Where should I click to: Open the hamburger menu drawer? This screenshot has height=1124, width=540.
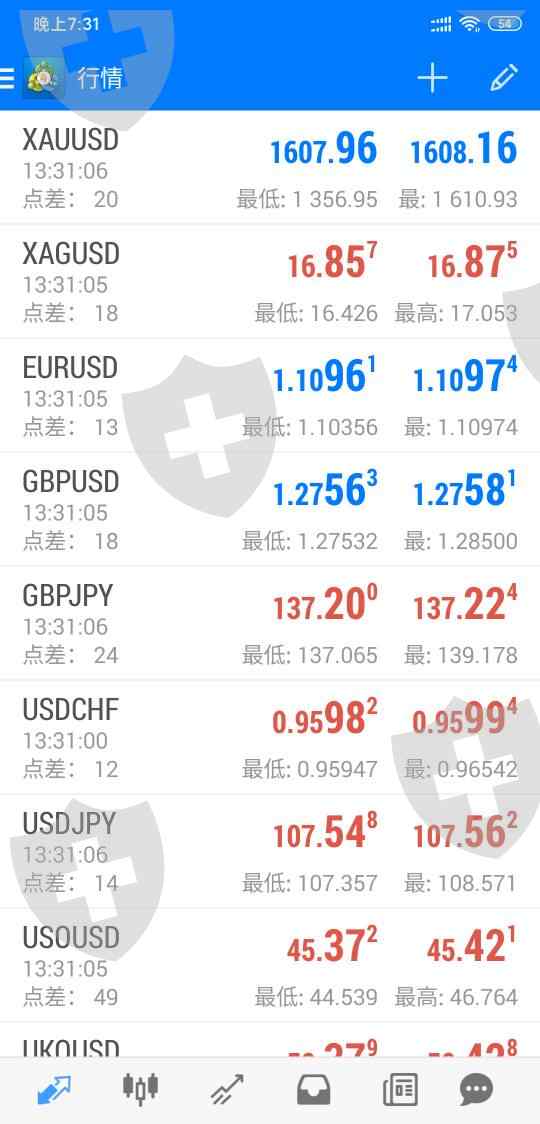click(6, 77)
